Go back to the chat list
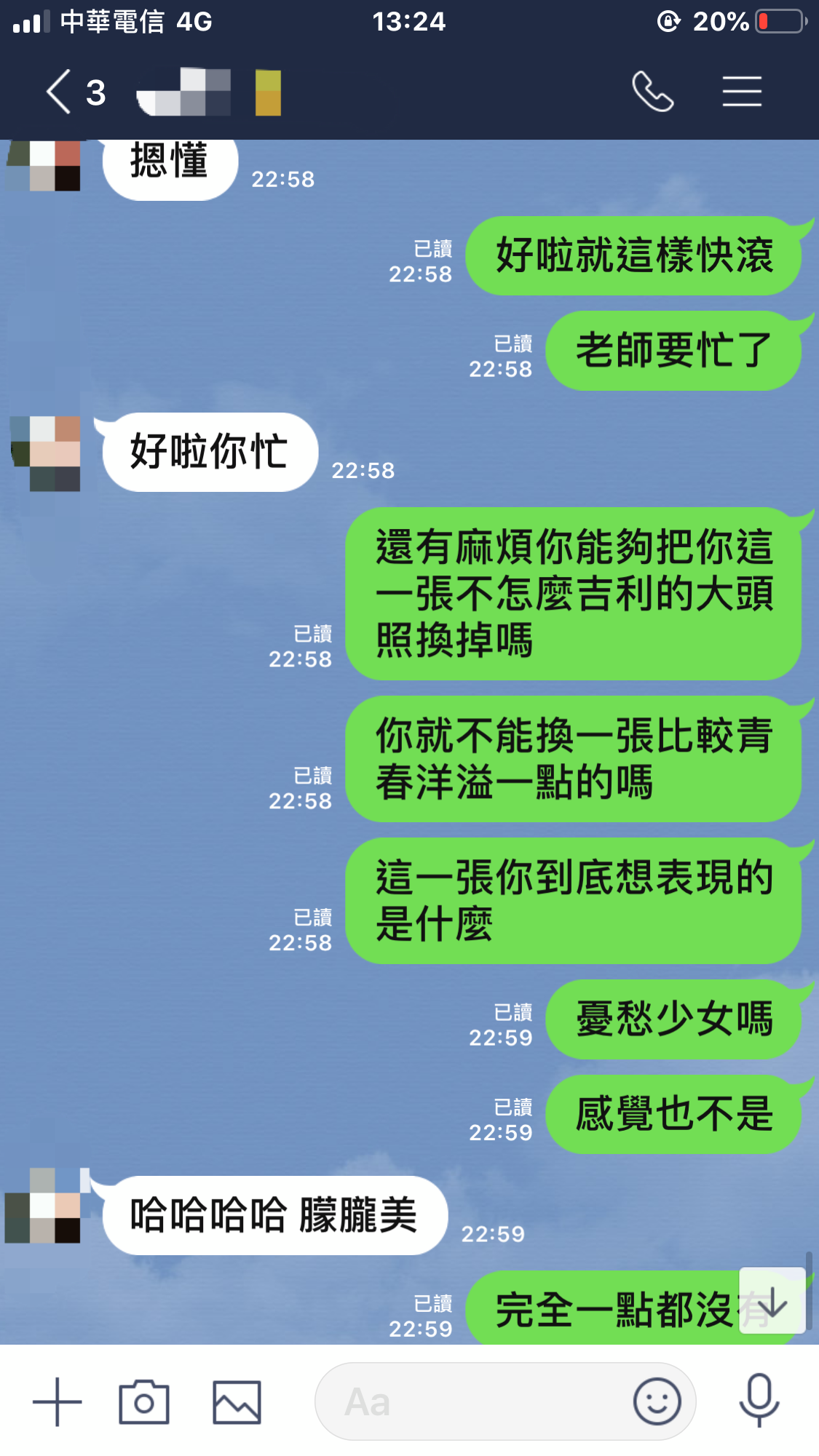819x1456 pixels. coord(60,92)
